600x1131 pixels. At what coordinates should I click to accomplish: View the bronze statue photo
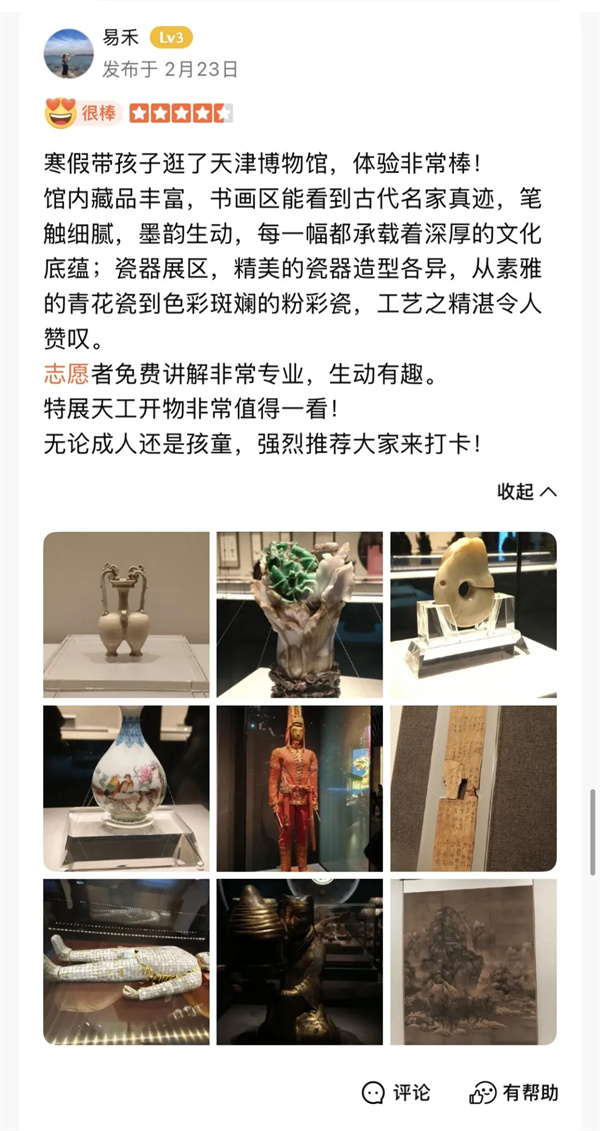300,962
